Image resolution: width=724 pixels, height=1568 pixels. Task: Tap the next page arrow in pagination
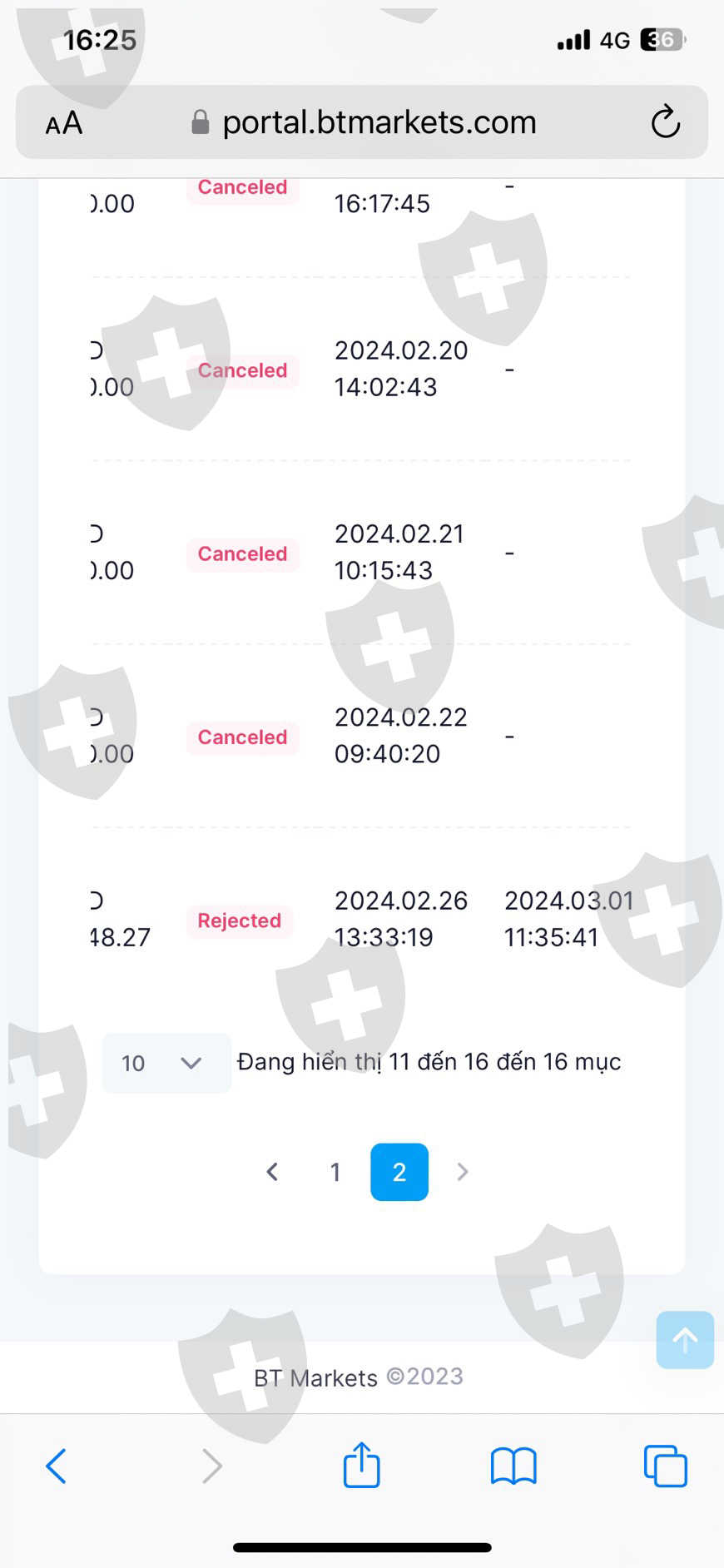(x=463, y=1172)
